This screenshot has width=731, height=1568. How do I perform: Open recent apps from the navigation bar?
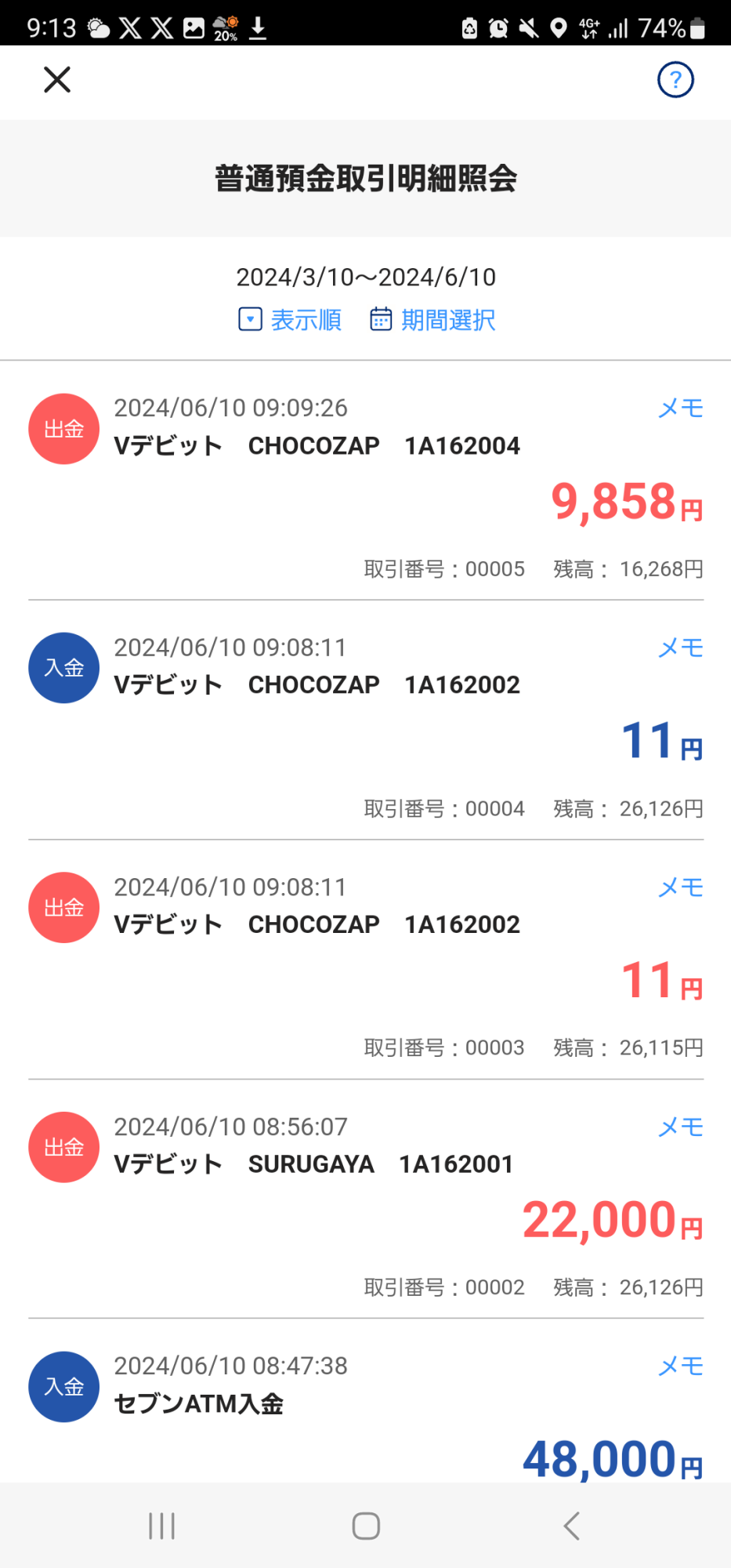pyautogui.click(x=162, y=1526)
